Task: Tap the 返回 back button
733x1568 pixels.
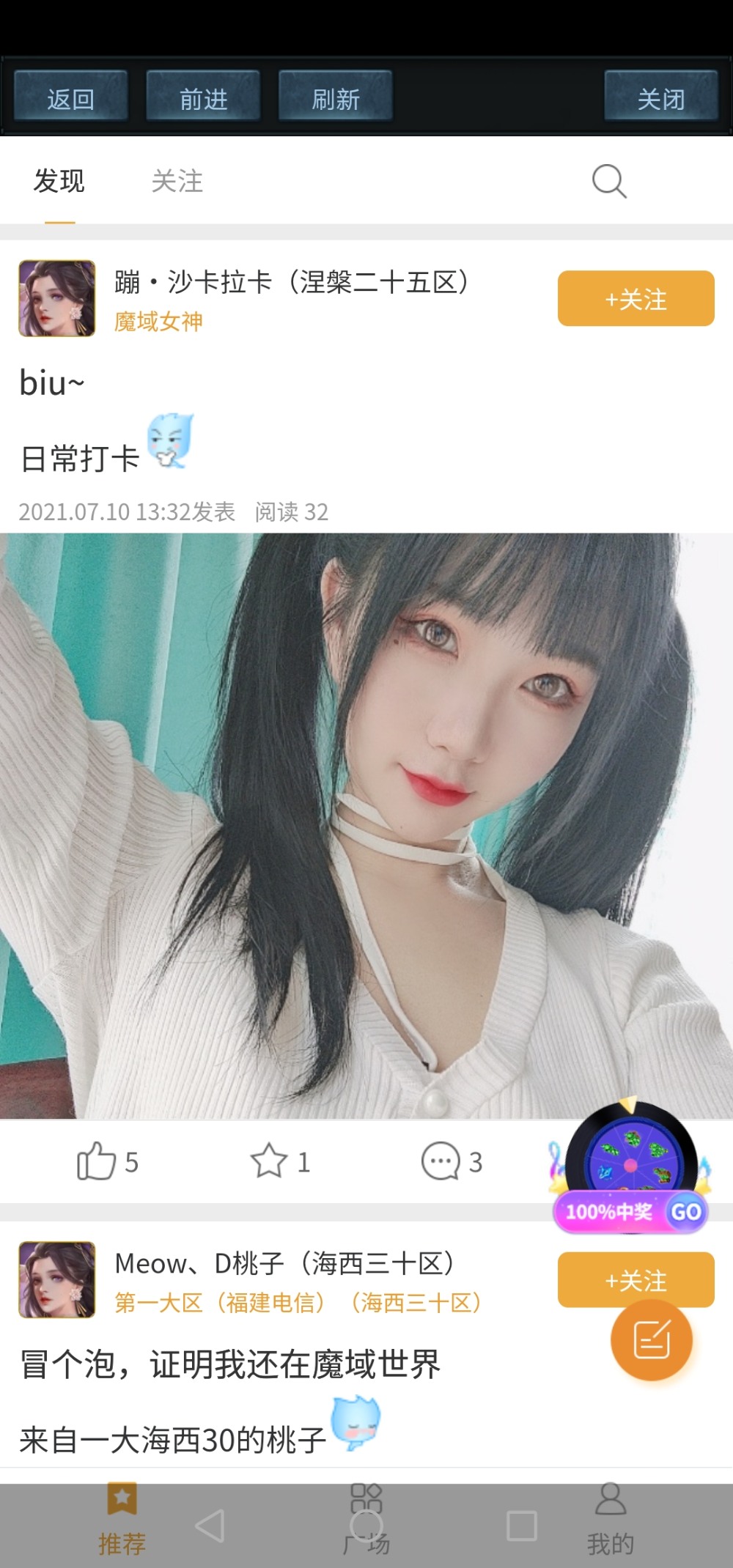Action: 70,97
